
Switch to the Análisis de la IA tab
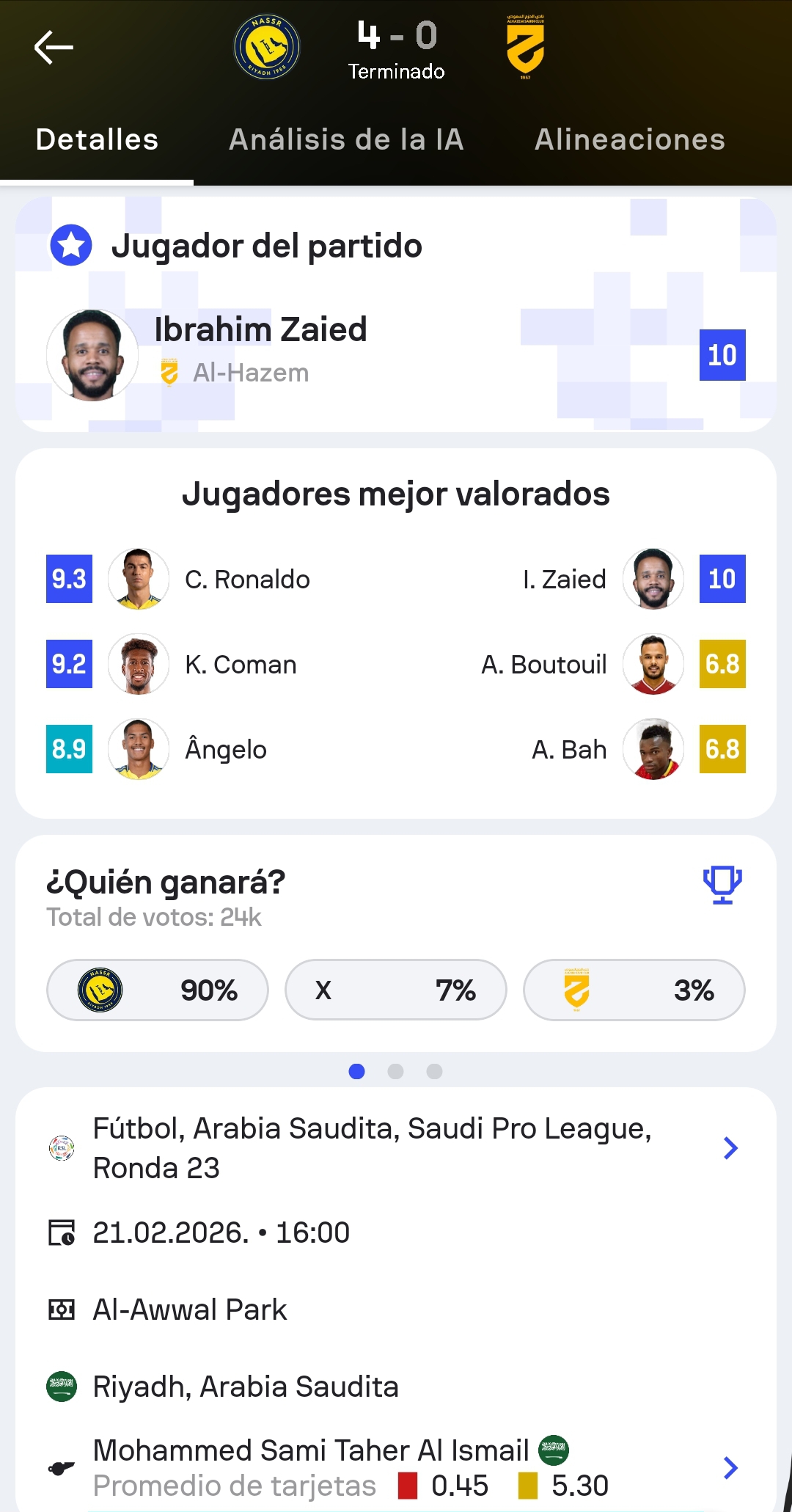point(346,139)
